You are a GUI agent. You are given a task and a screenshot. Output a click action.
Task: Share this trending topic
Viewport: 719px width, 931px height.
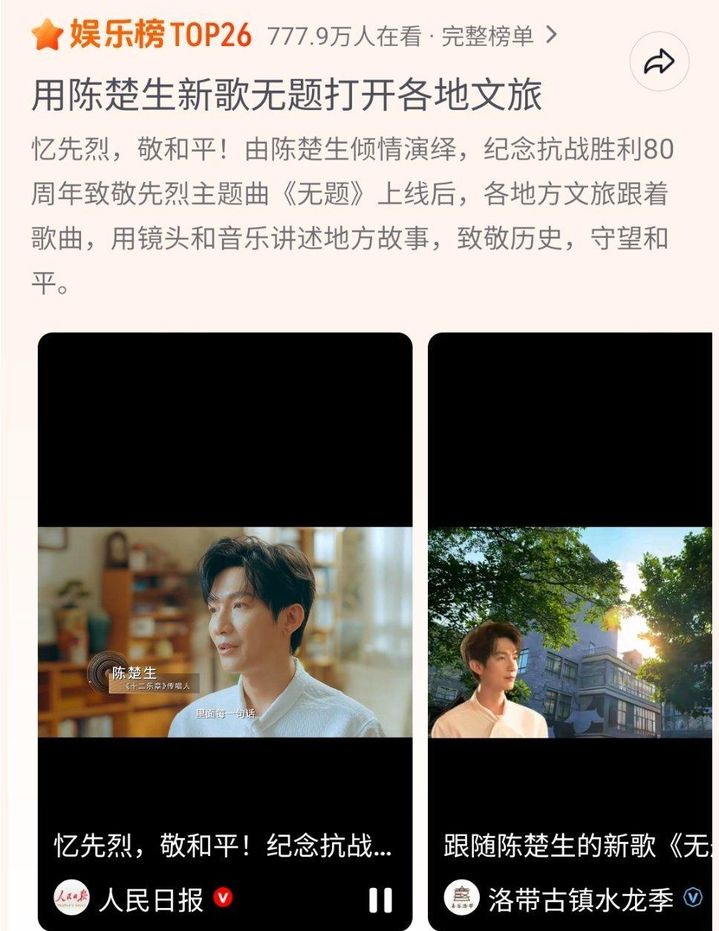pos(659,62)
